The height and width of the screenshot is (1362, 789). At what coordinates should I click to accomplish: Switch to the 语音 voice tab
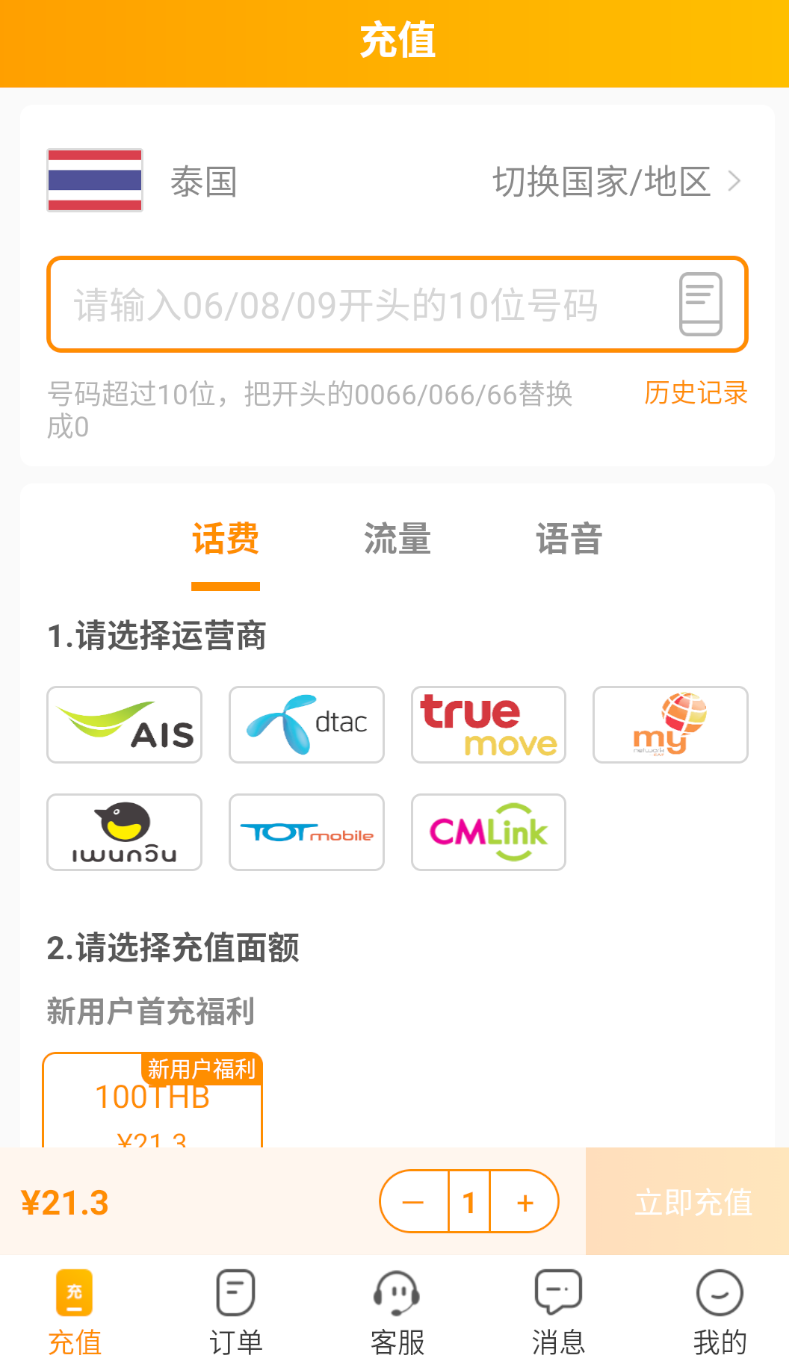pyautogui.click(x=569, y=539)
